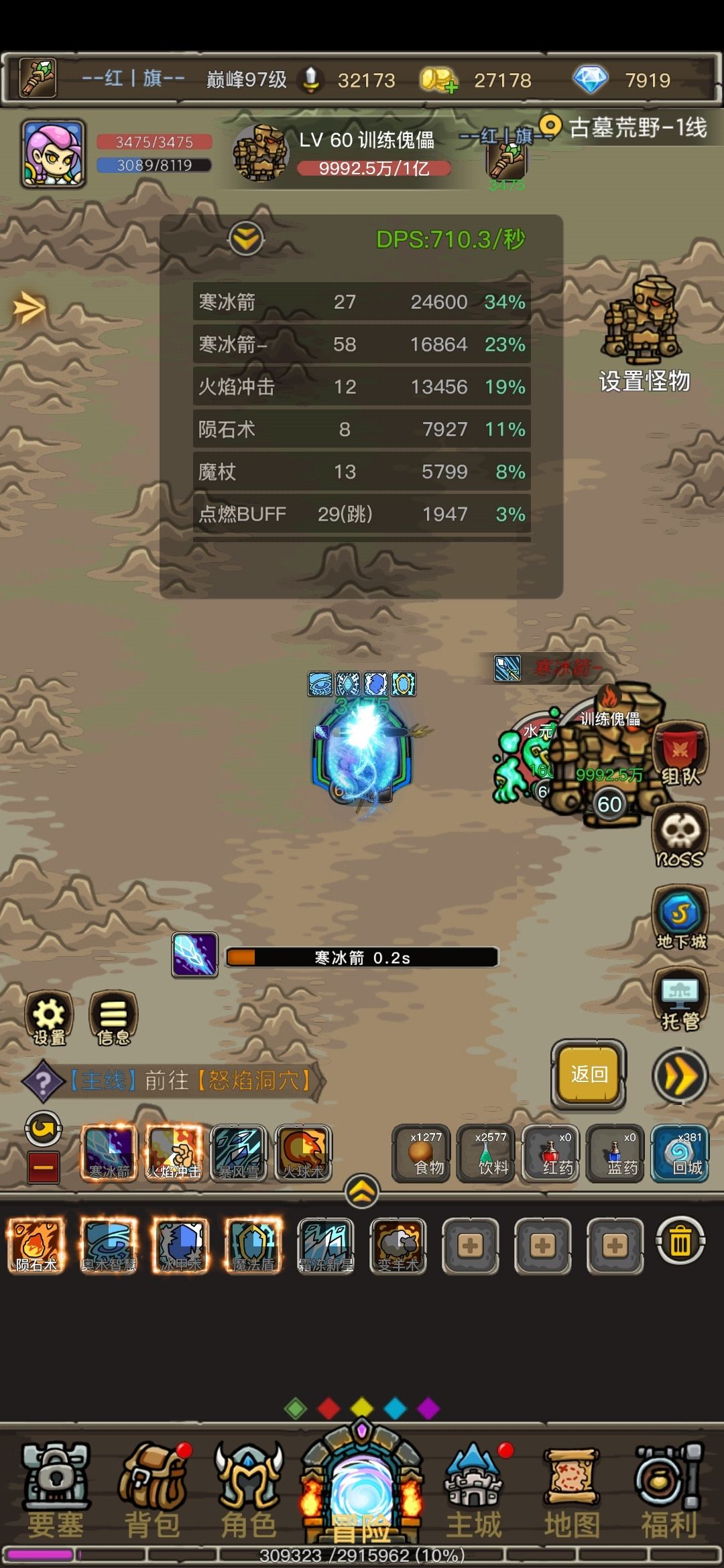
Task: Cast the 陨石术 meteor skill
Action: coord(36,1246)
